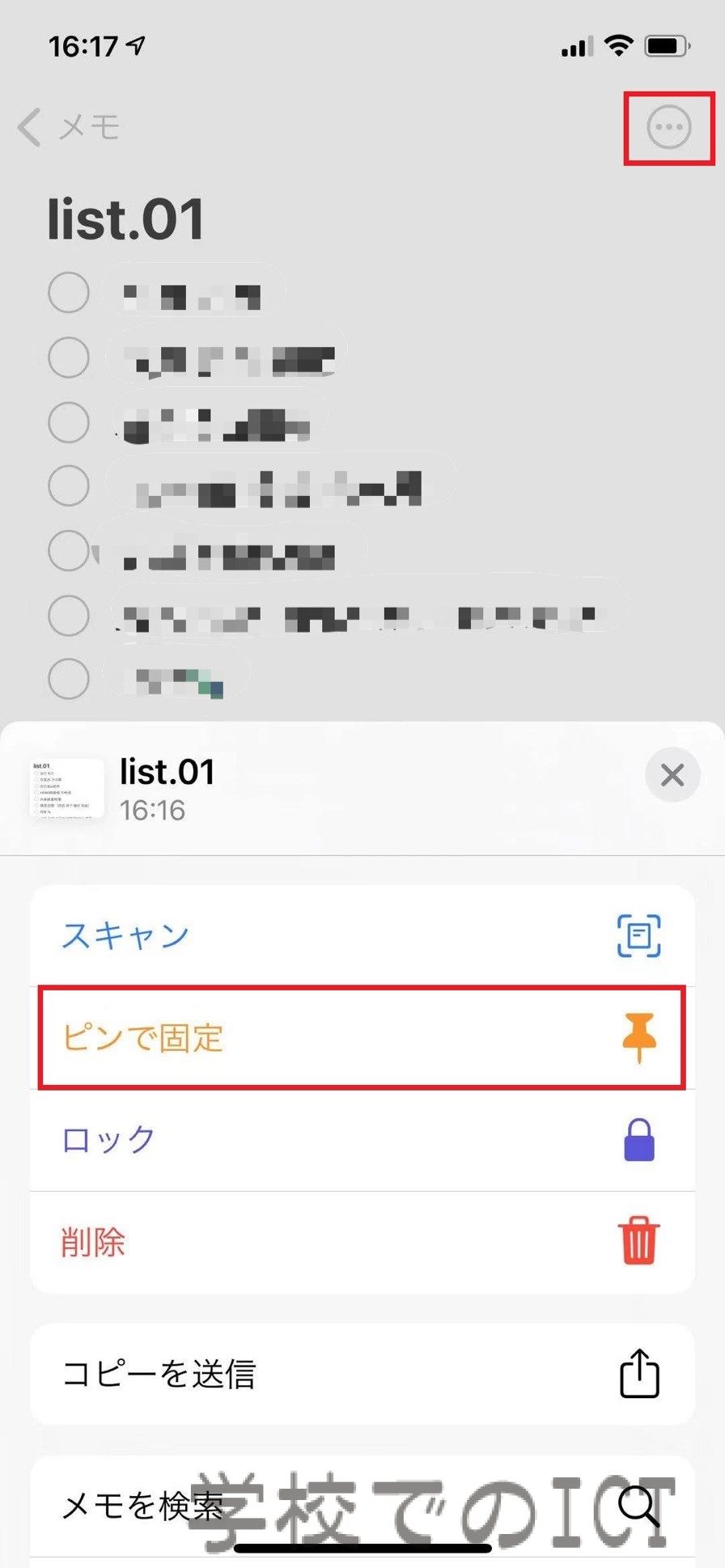Close the list.01 action sheet
725x1568 pixels.
pyautogui.click(x=672, y=775)
